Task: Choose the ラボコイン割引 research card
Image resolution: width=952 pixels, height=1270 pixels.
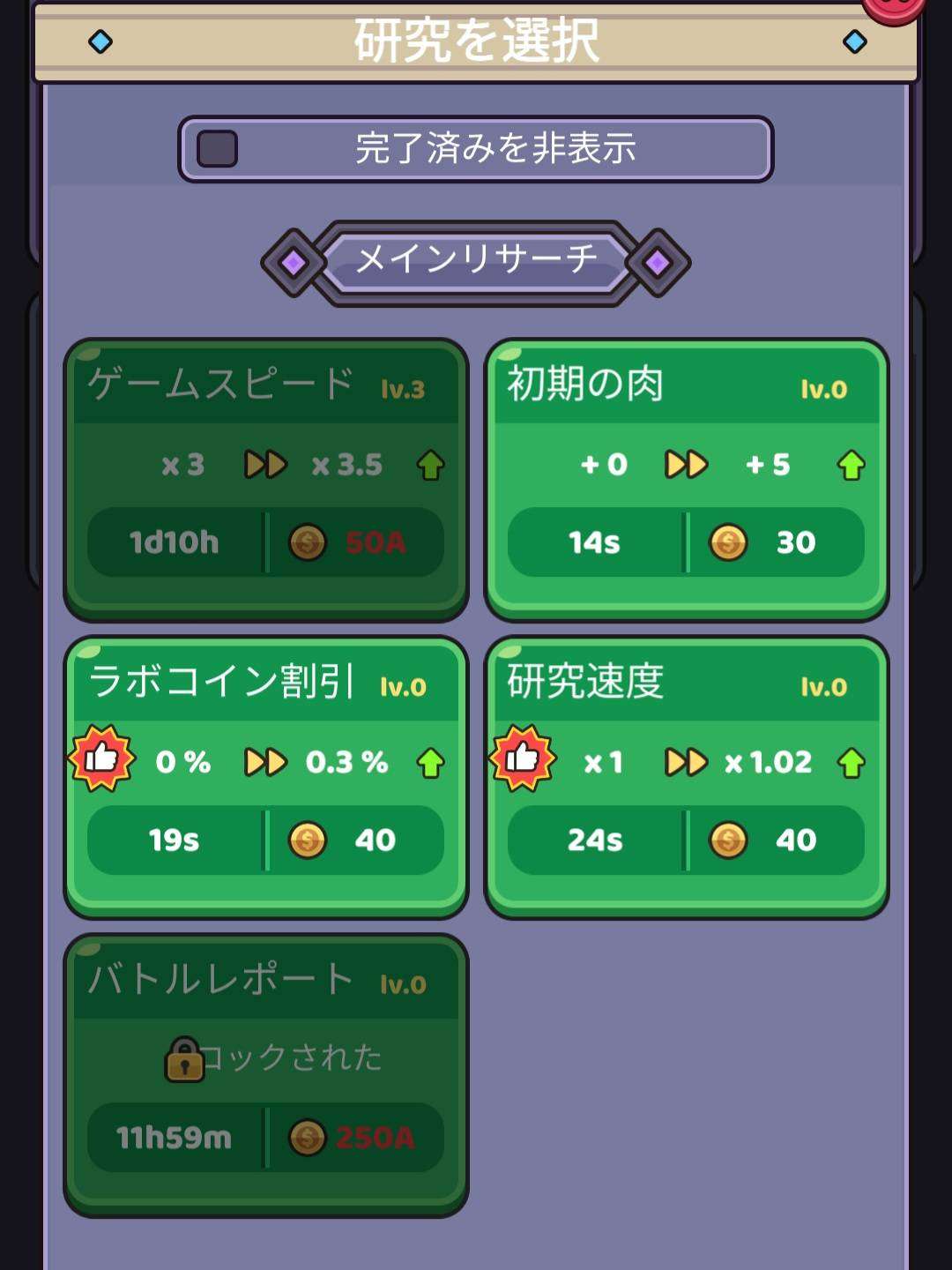Action: click(x=265, y=777)
